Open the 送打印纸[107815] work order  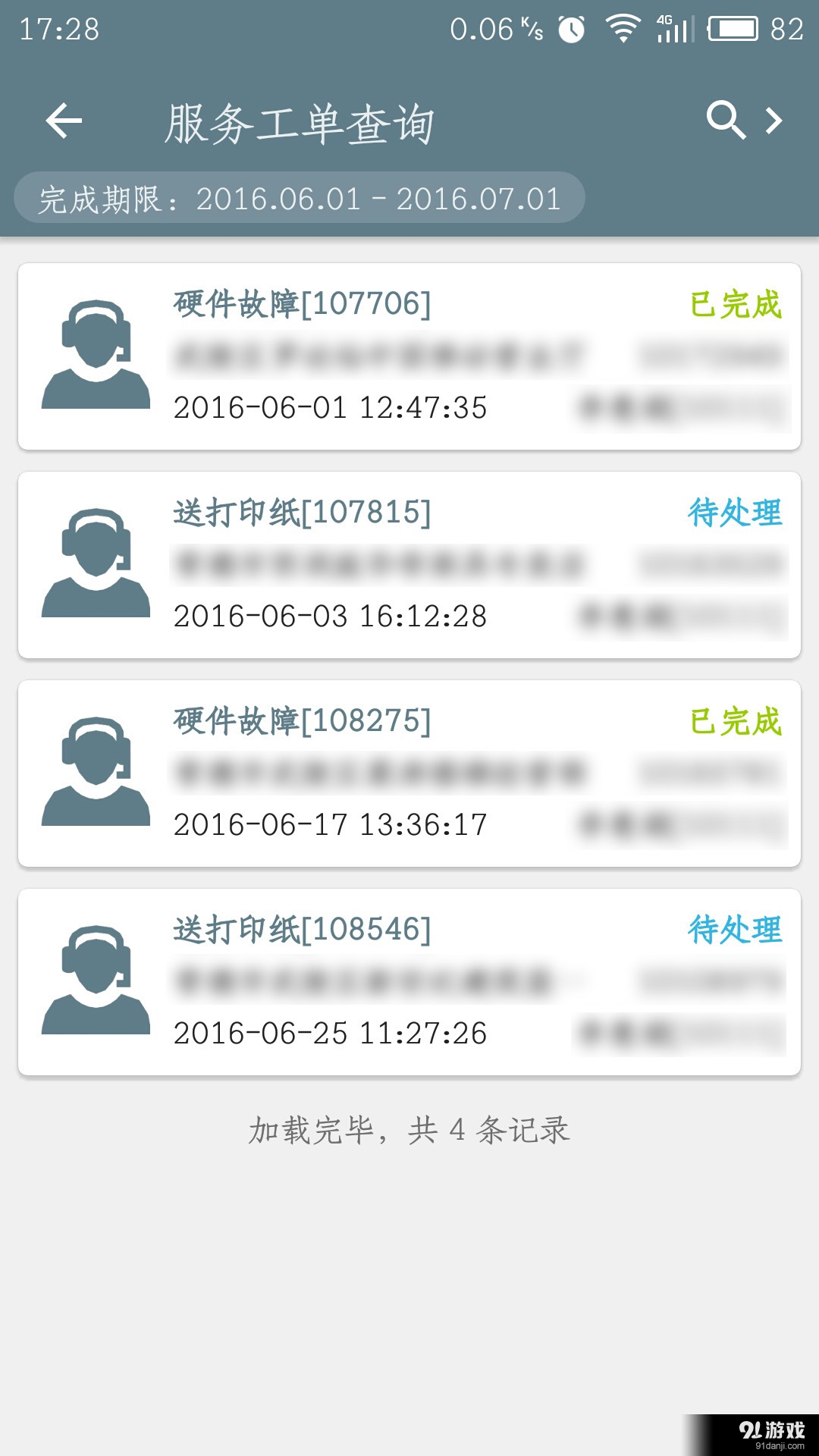(x=302, y=513)
